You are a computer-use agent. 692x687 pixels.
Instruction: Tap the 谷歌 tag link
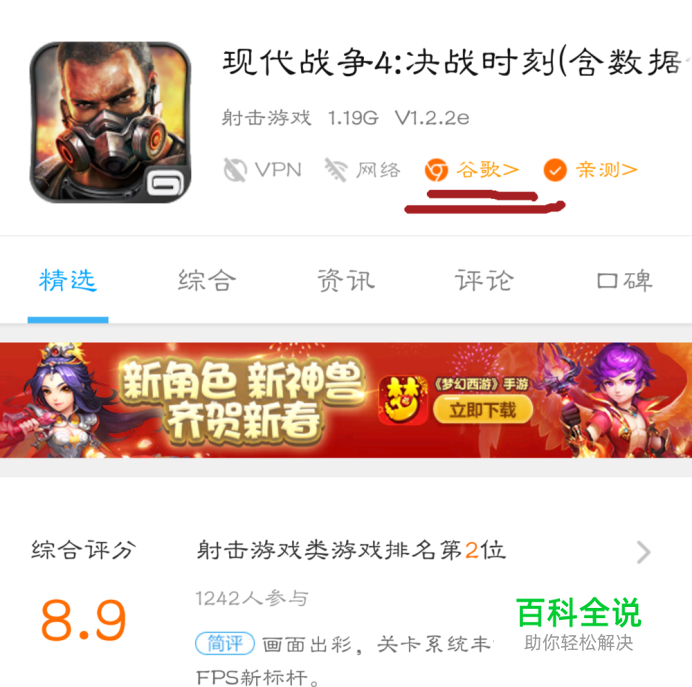point(473,170)
